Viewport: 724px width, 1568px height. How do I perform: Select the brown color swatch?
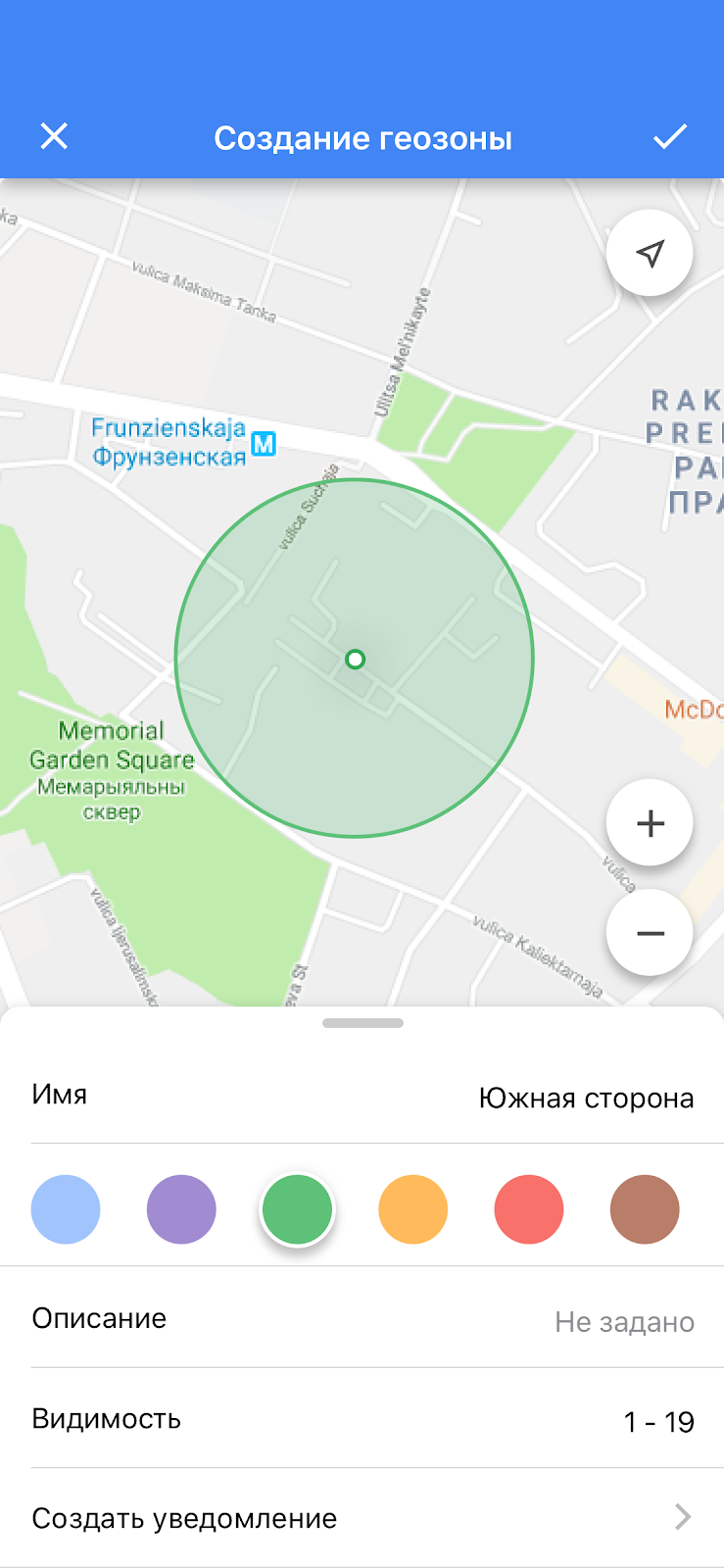(644, 1209)
